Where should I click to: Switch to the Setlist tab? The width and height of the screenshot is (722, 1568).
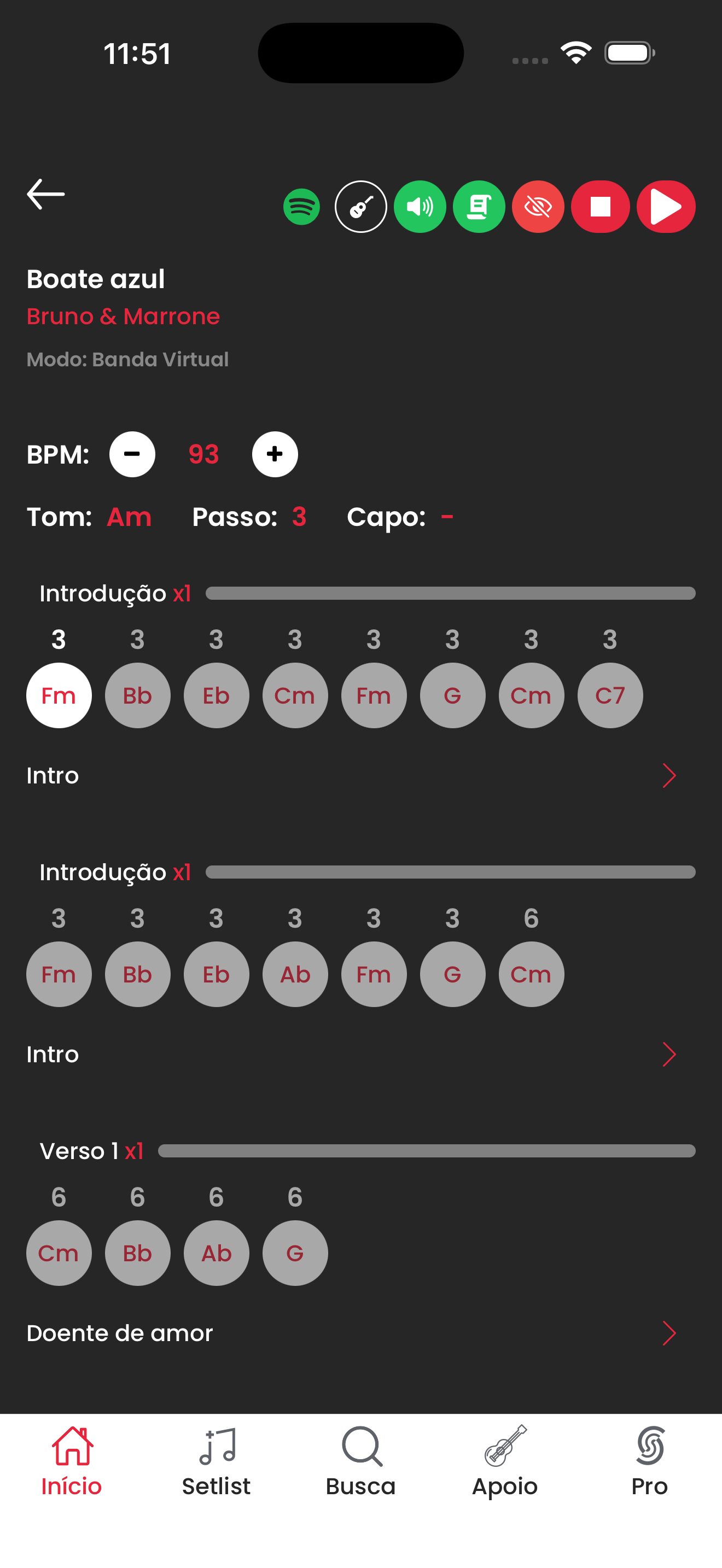[216, 1462]
